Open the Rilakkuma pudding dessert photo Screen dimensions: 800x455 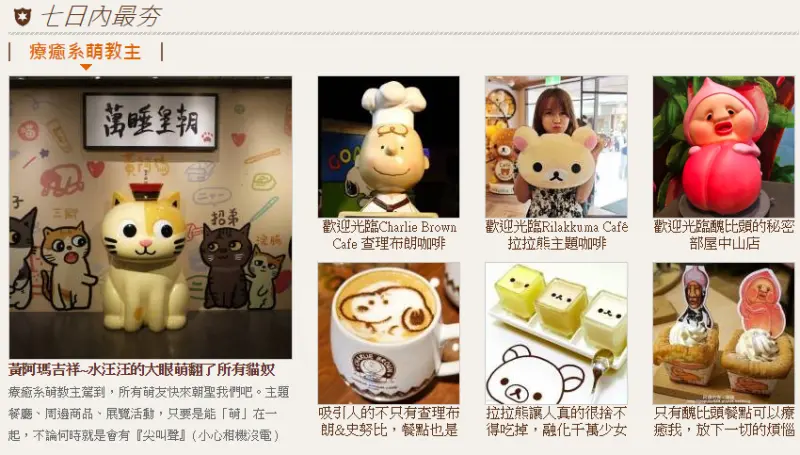(x=556, y=333)
